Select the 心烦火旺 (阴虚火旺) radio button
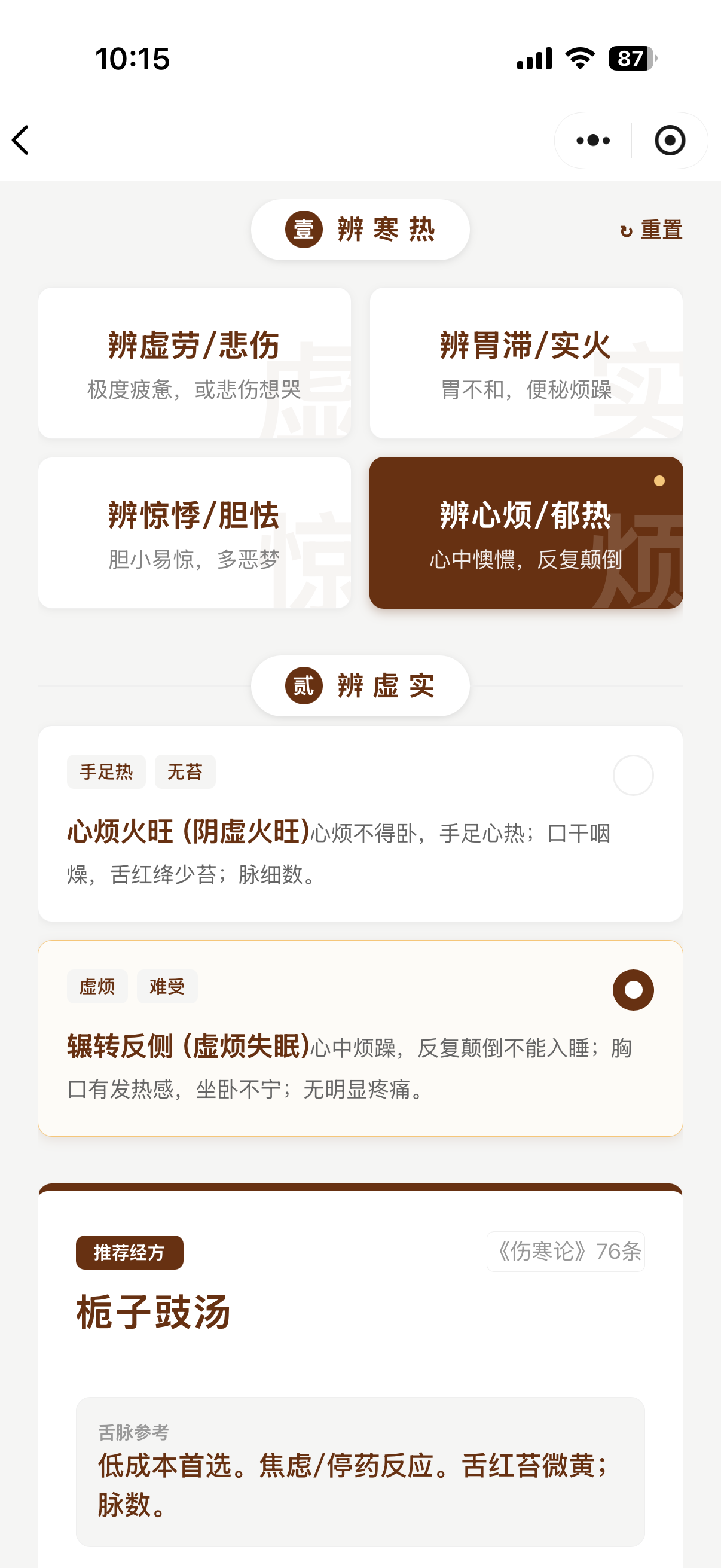 point(633,774)
